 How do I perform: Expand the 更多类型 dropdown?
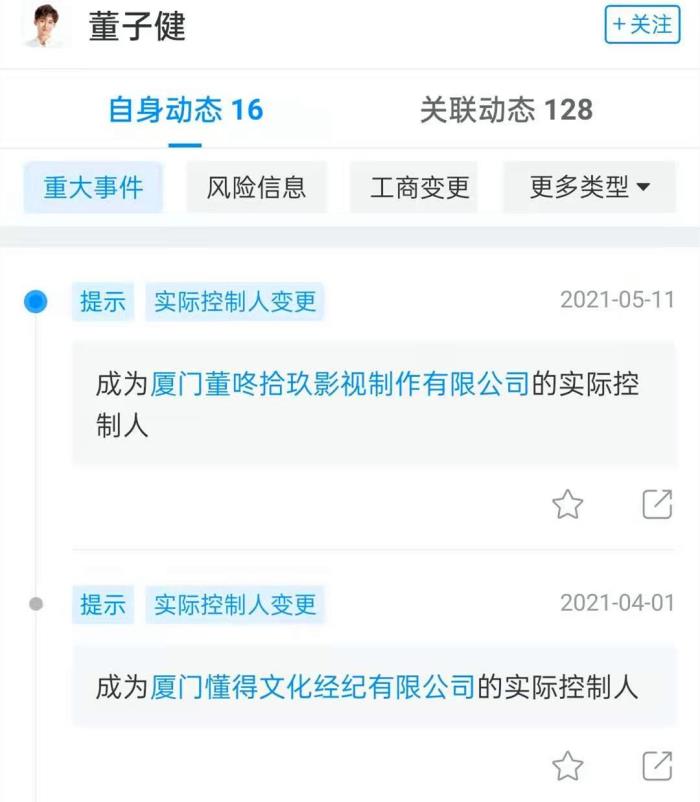pyautogui.click(x=589, y=187)
